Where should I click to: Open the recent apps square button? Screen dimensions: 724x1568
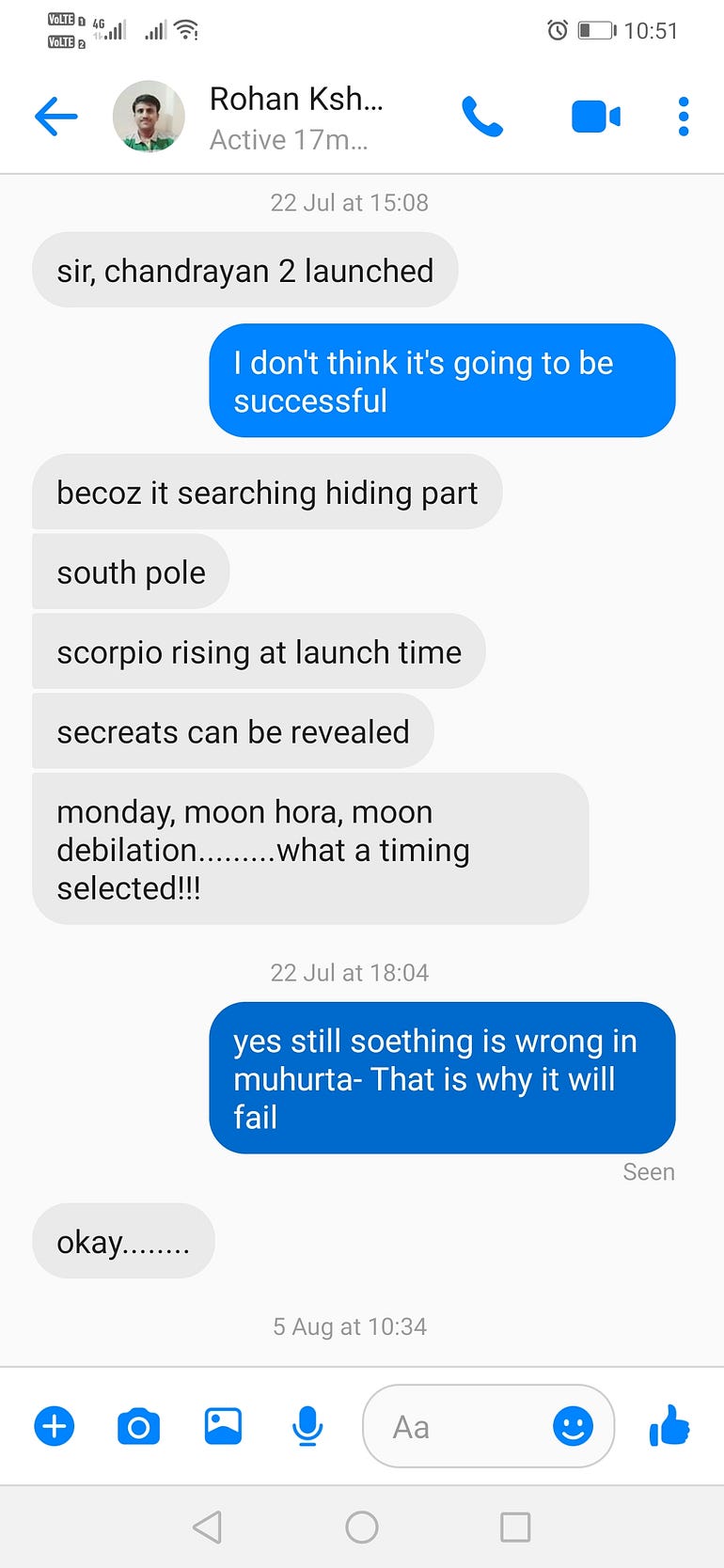pos(514,1528)
